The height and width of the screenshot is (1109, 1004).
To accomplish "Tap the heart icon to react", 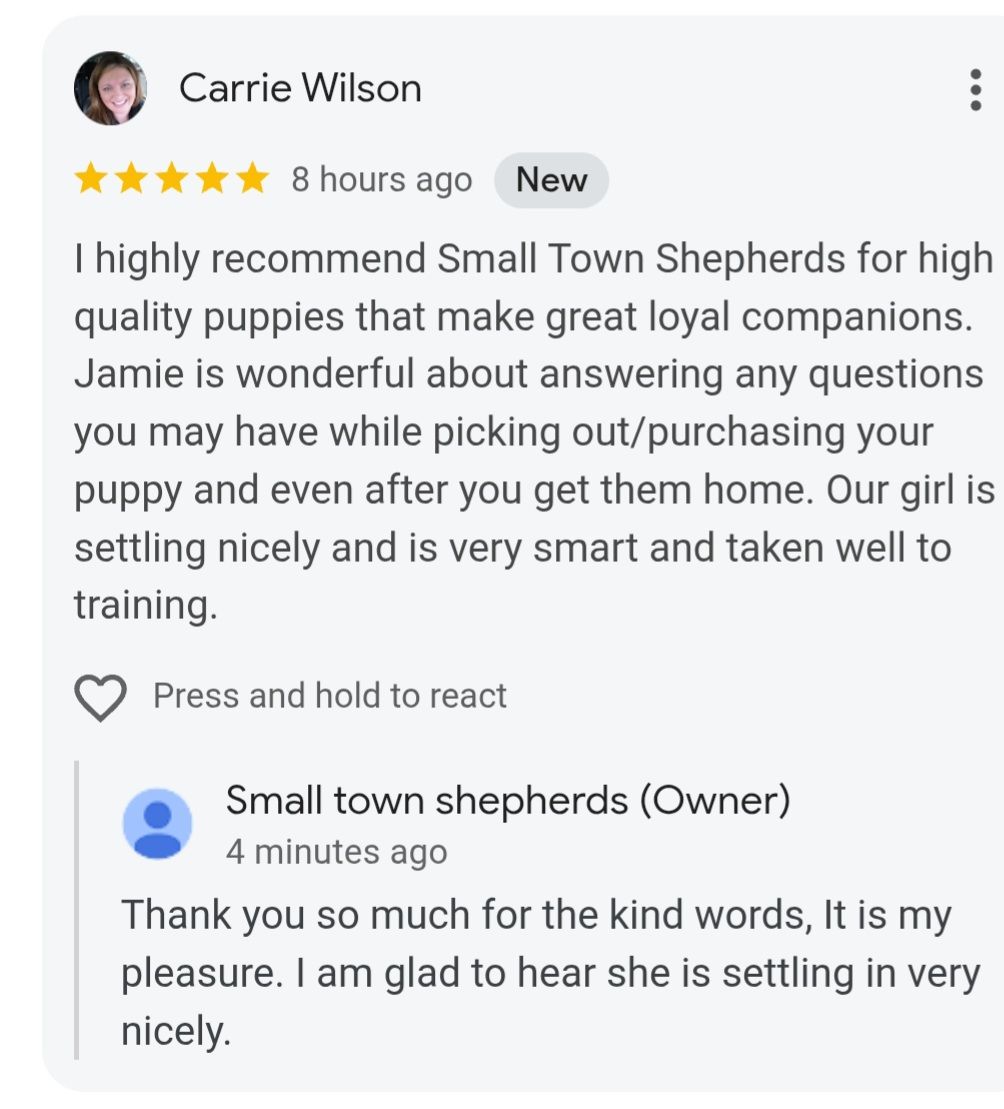I will [101, 696].
